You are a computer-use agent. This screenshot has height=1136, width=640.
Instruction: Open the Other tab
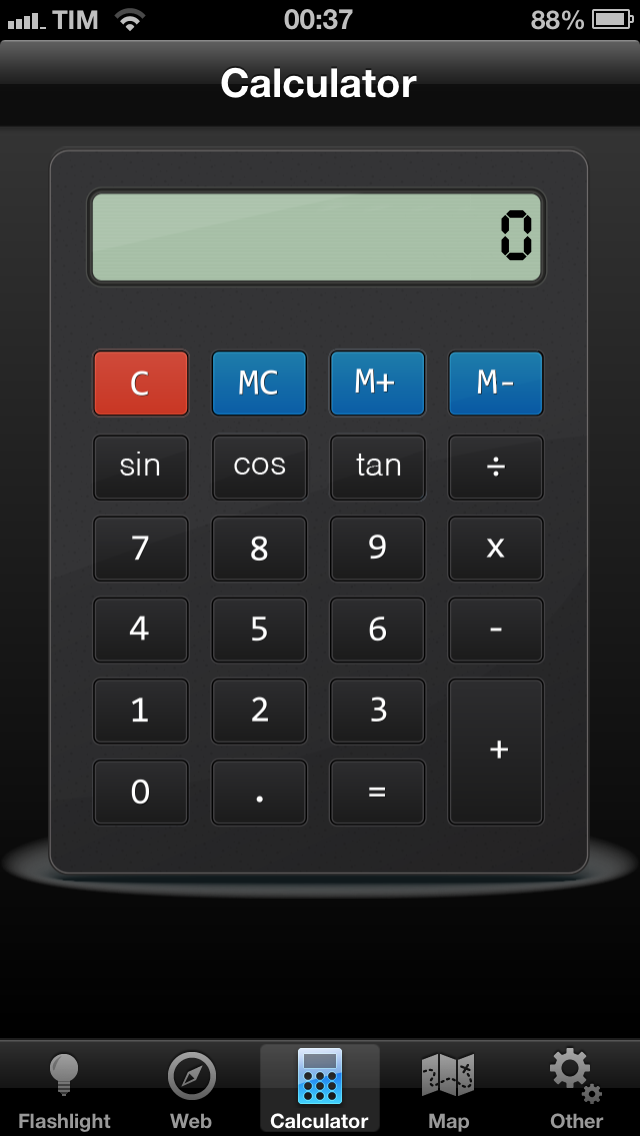[x=576, y=1090]
